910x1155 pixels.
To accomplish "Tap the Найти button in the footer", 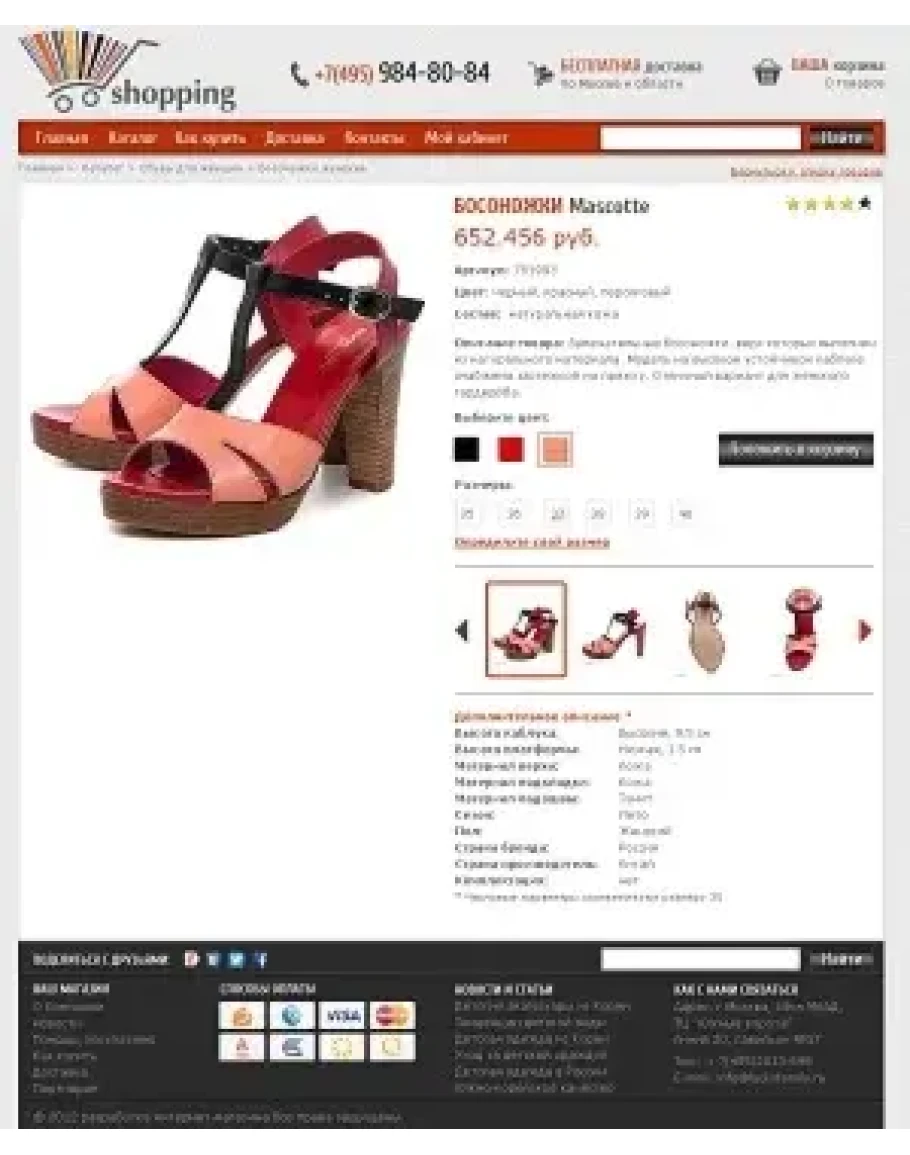I will [842, 959].
